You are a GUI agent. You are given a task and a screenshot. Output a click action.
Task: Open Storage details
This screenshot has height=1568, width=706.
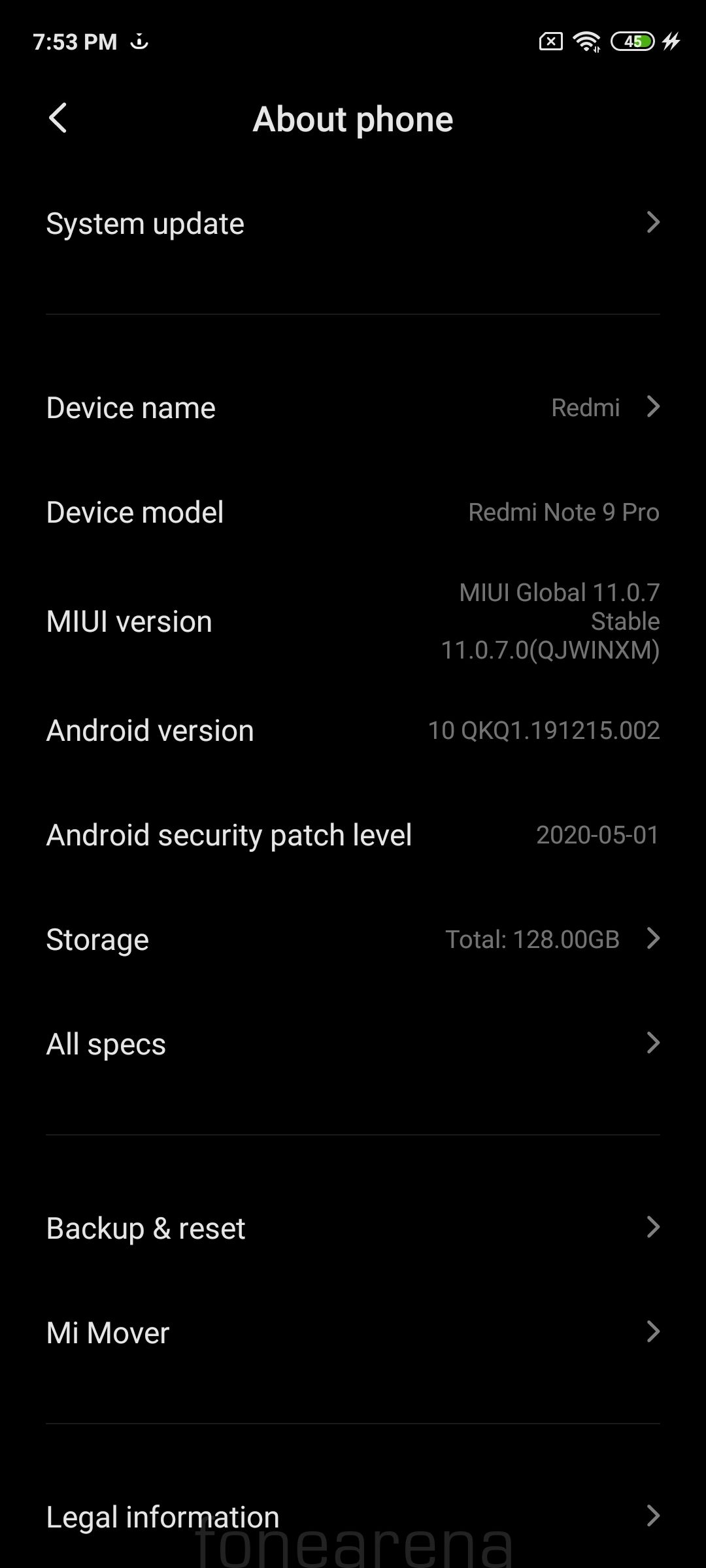tap(353, 939)
